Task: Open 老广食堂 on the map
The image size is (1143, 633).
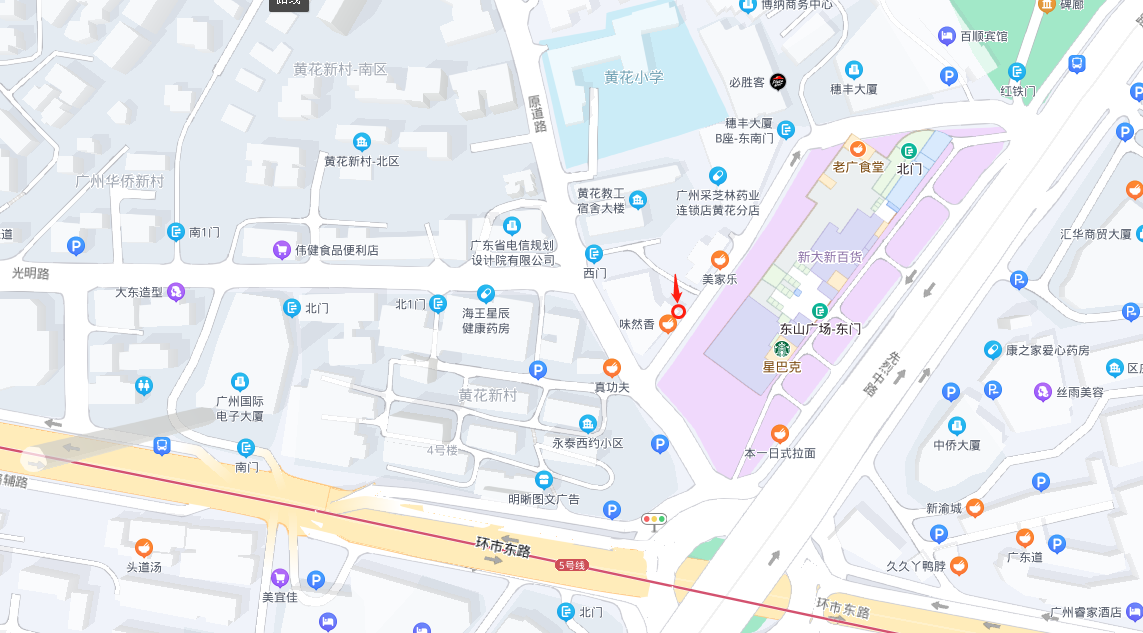Action: click(858, 149)
